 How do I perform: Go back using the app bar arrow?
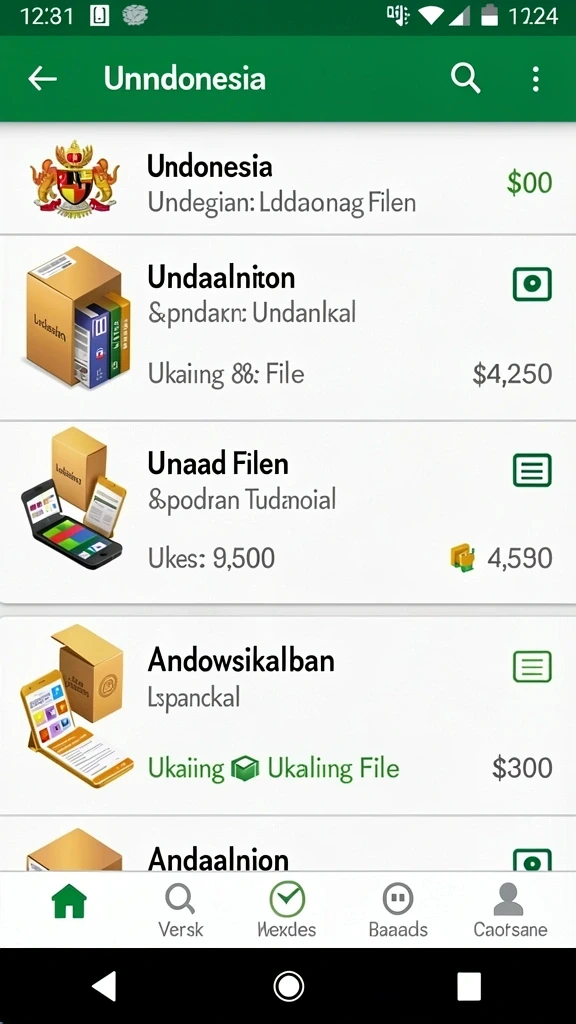click(x=42, y=79)
